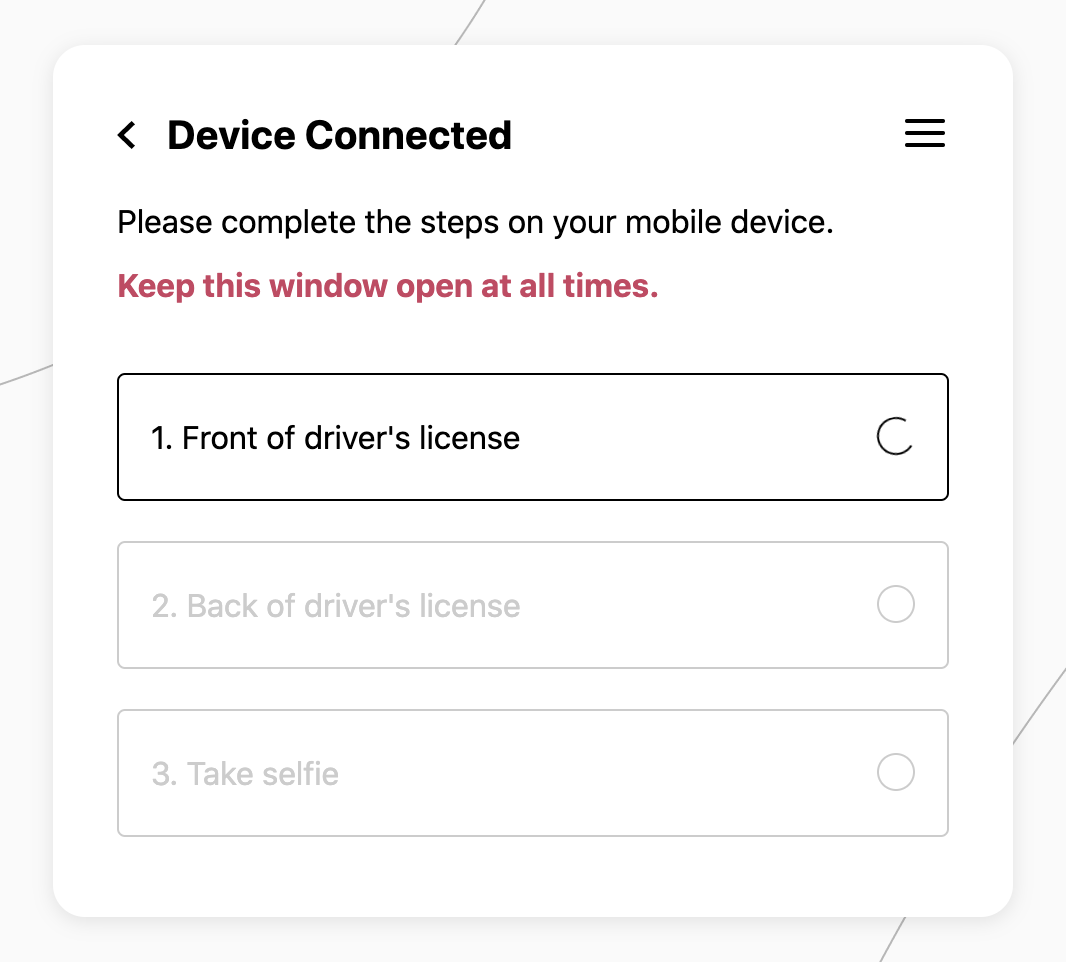Open the hamburger menu
Viewport: 1066px width, 962px height.
924,134
